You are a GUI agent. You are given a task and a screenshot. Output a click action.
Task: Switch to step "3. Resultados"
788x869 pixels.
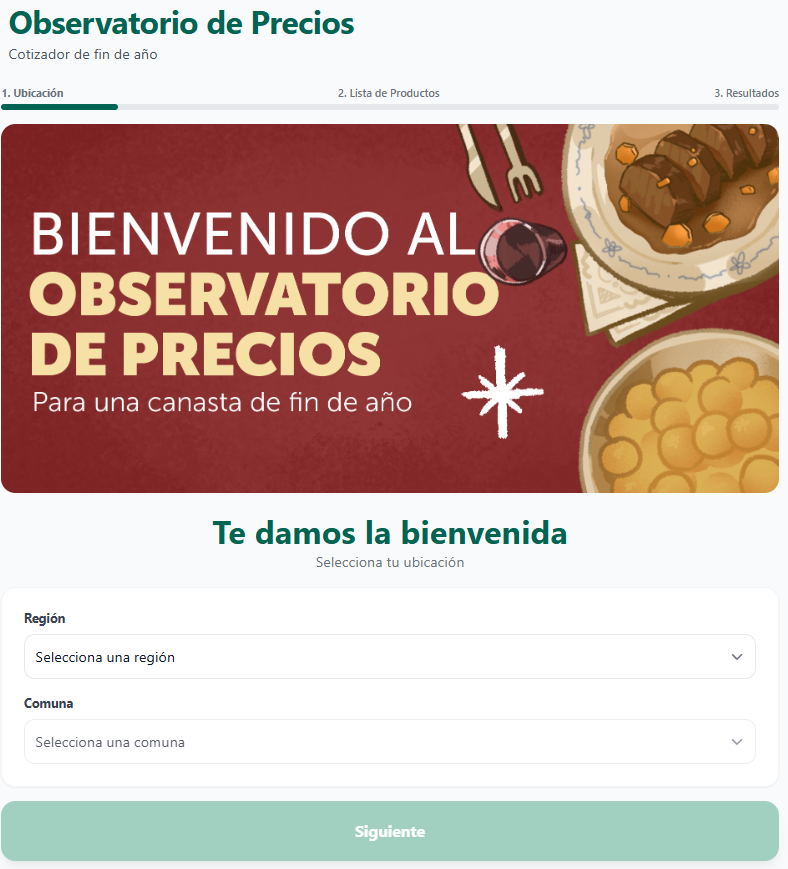tap(746, 93)
